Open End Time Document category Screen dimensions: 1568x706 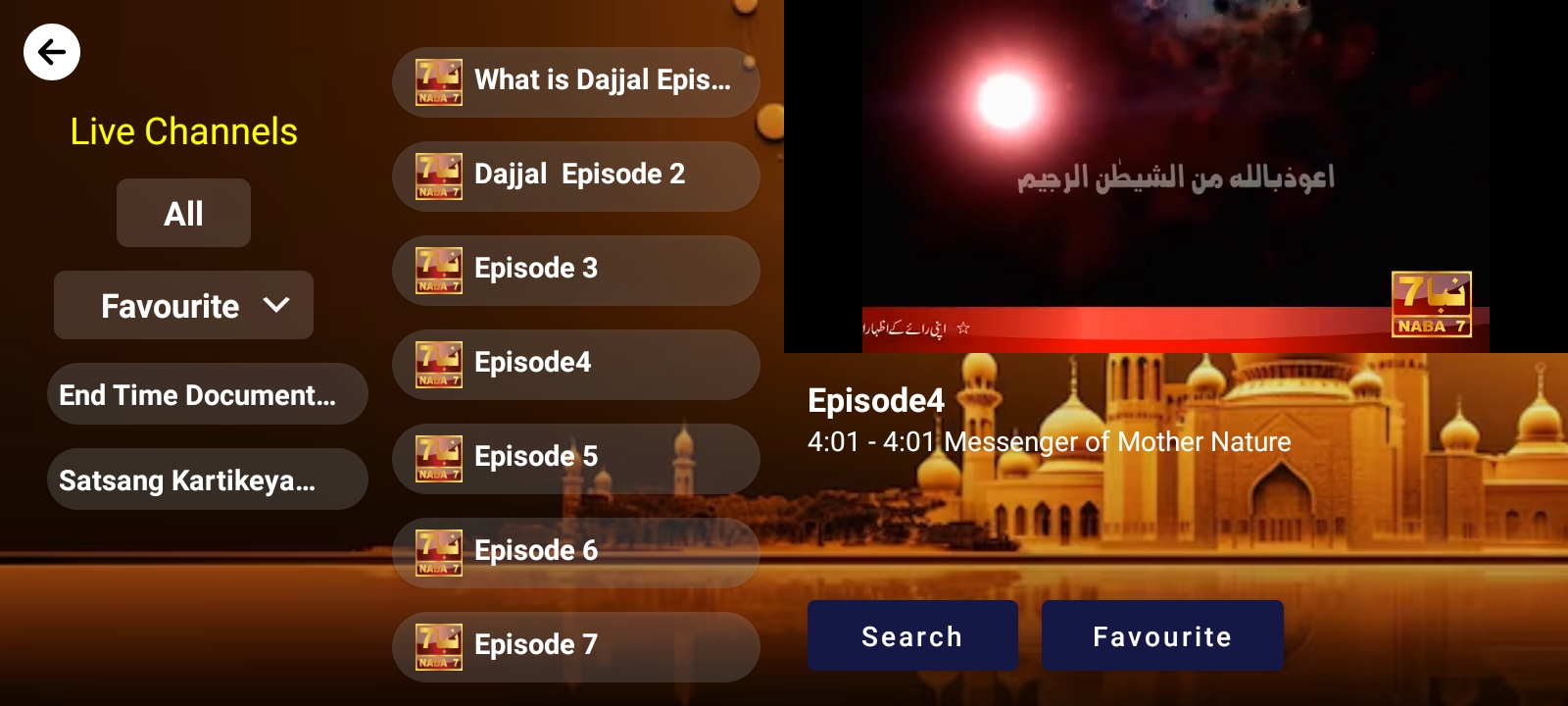coord(207,394)
